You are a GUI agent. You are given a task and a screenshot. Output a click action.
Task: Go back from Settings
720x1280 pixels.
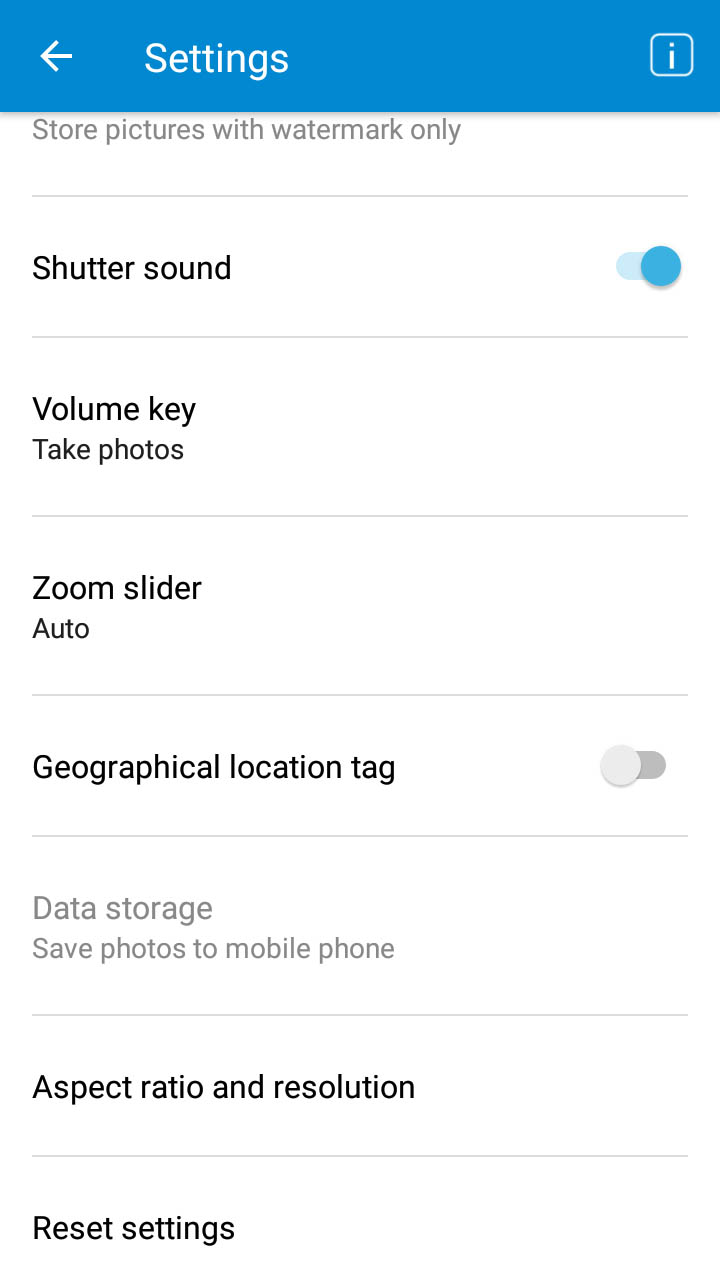(x=56, y=57)
